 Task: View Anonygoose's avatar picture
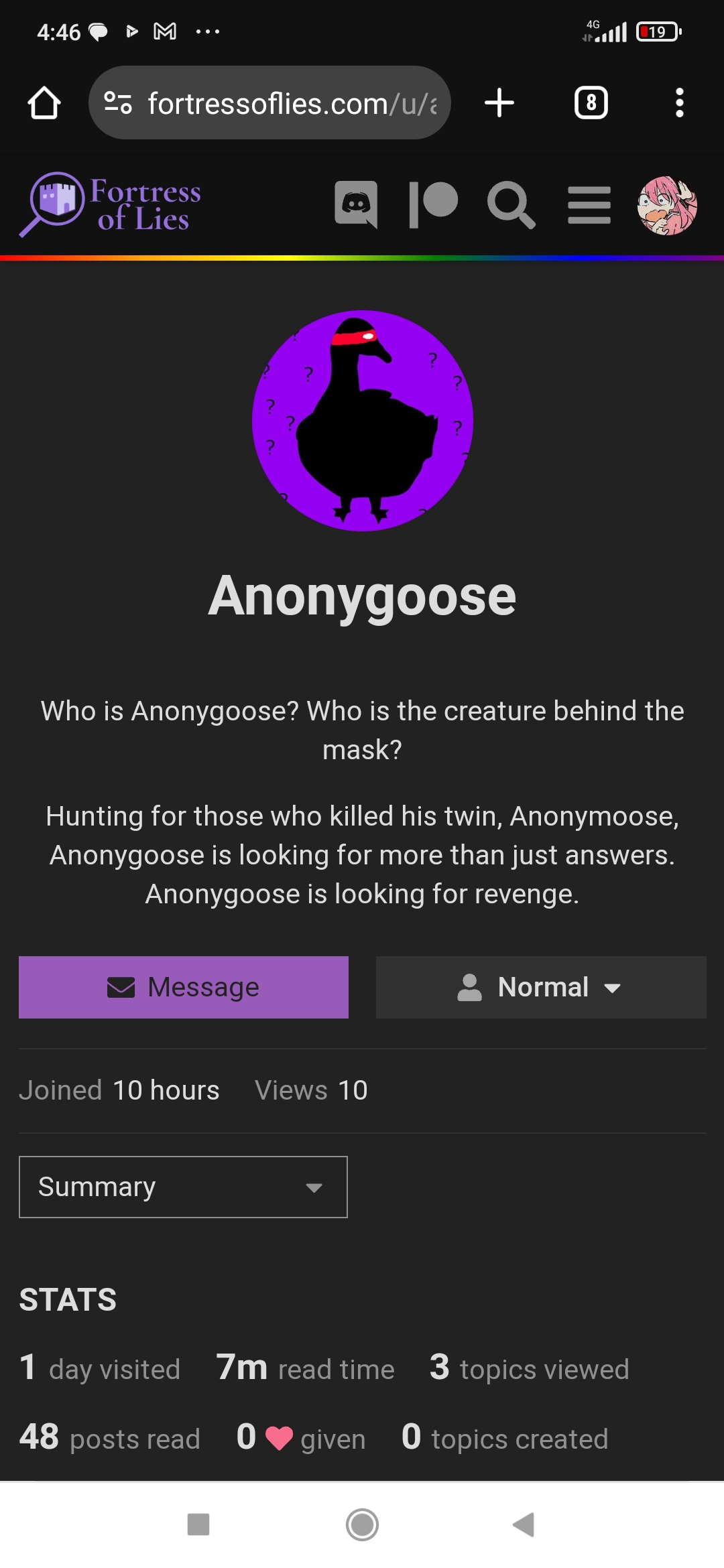(x=363, y=421)
